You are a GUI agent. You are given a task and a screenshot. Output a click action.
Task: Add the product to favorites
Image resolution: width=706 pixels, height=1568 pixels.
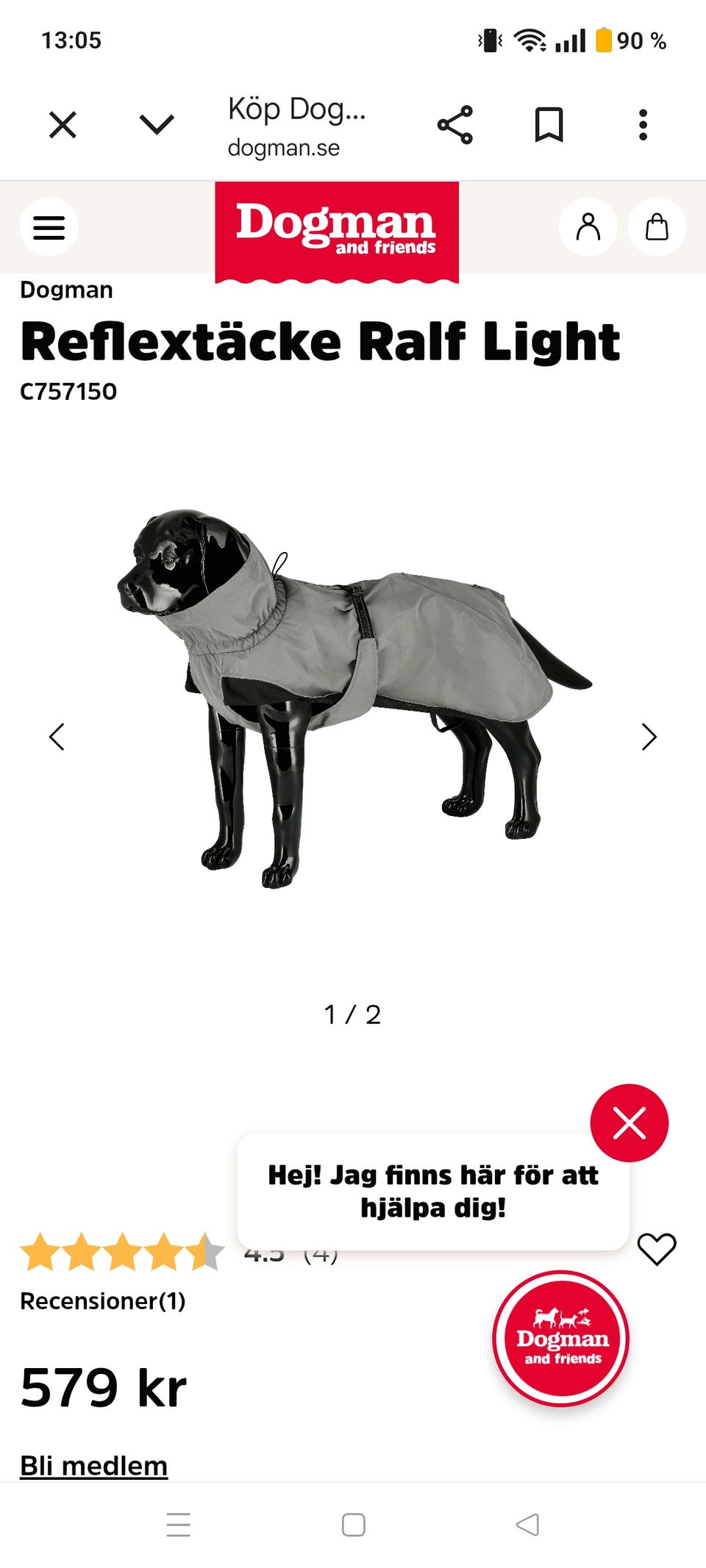[x=656, y=1249]
